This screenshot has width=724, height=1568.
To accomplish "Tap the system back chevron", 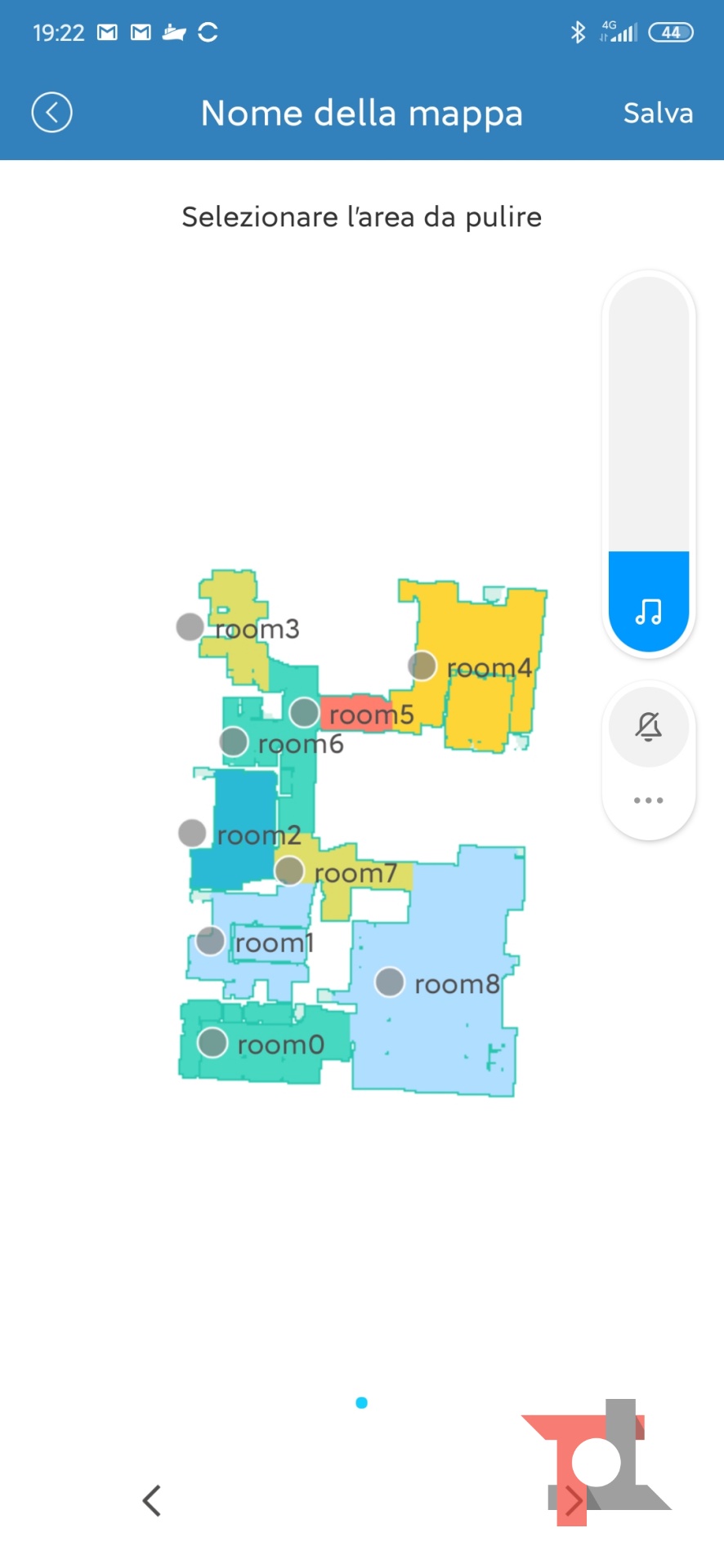I will [x=152, y=1500].
